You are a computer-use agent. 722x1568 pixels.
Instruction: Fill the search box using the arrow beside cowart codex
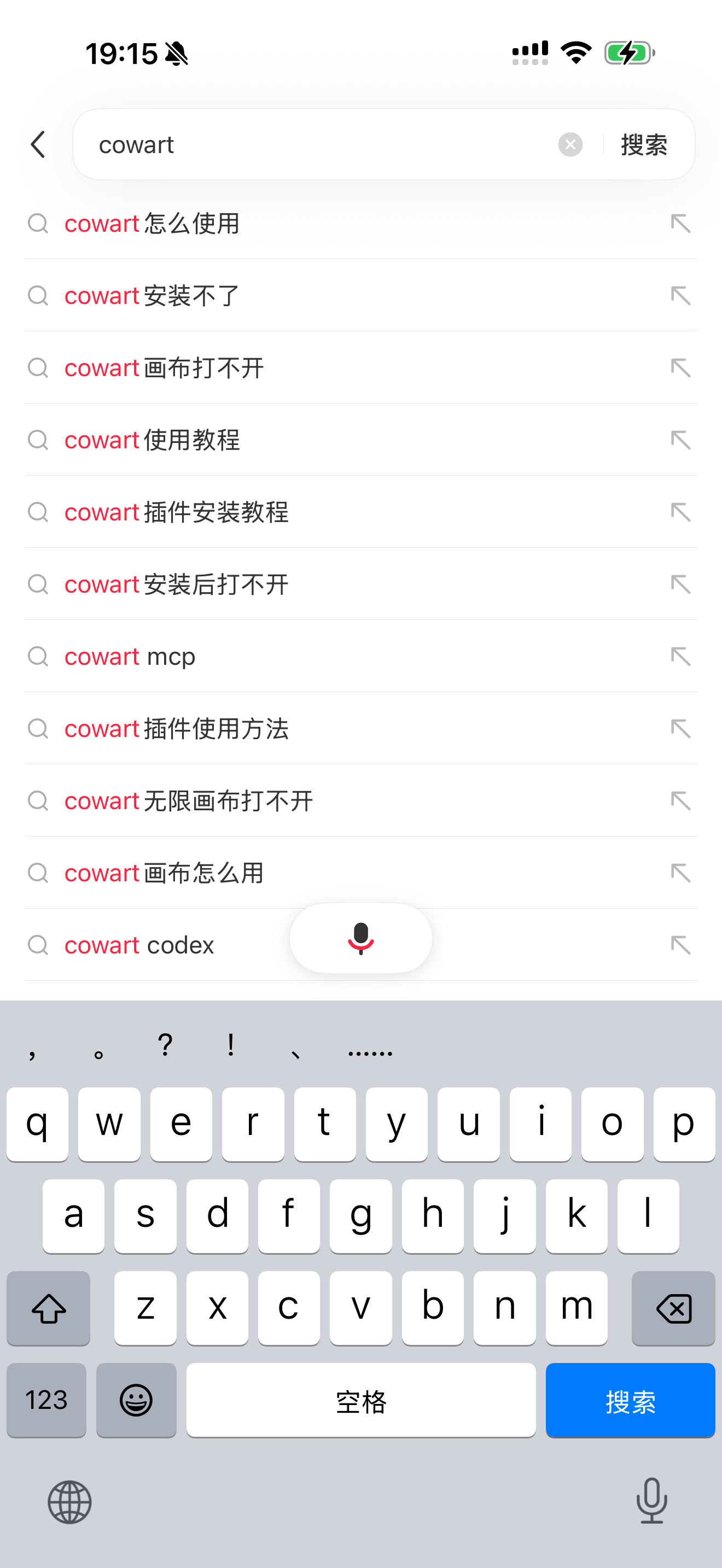click(680, 945)
